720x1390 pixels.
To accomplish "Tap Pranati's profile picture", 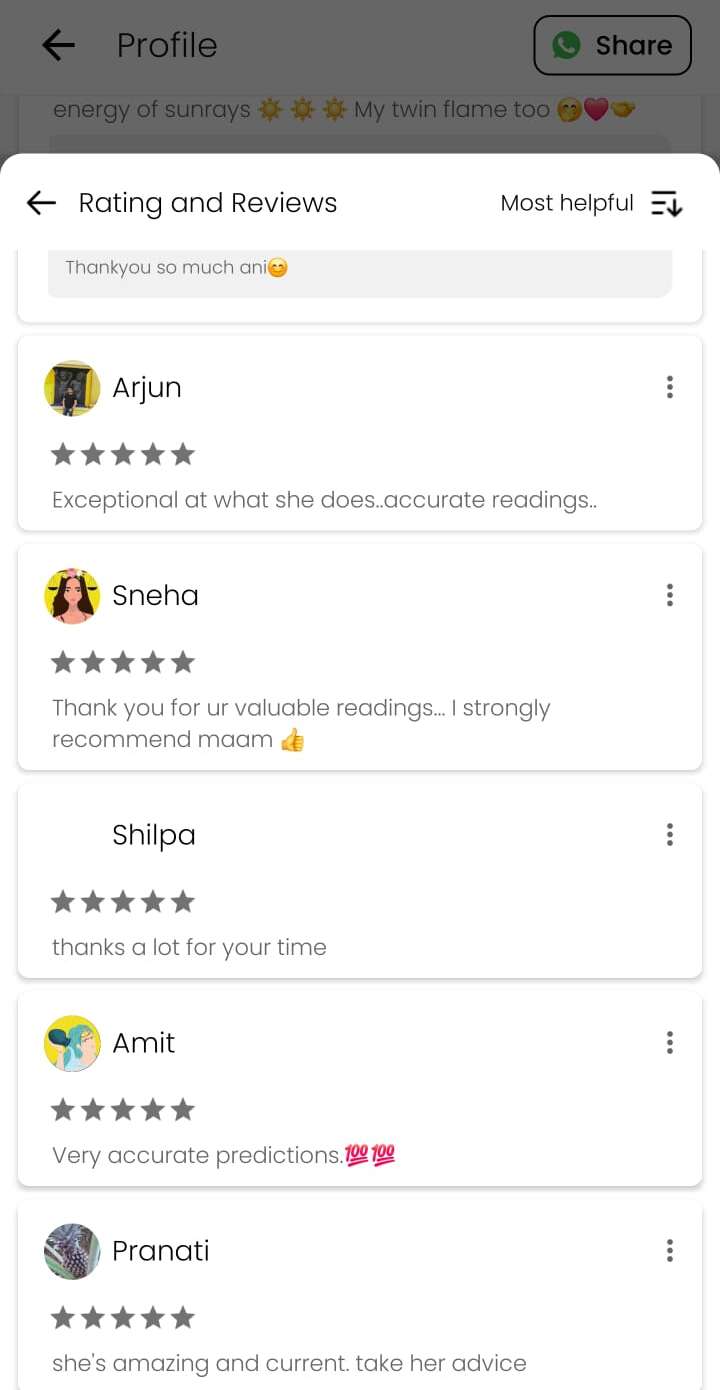I will tap(72, 1250).
